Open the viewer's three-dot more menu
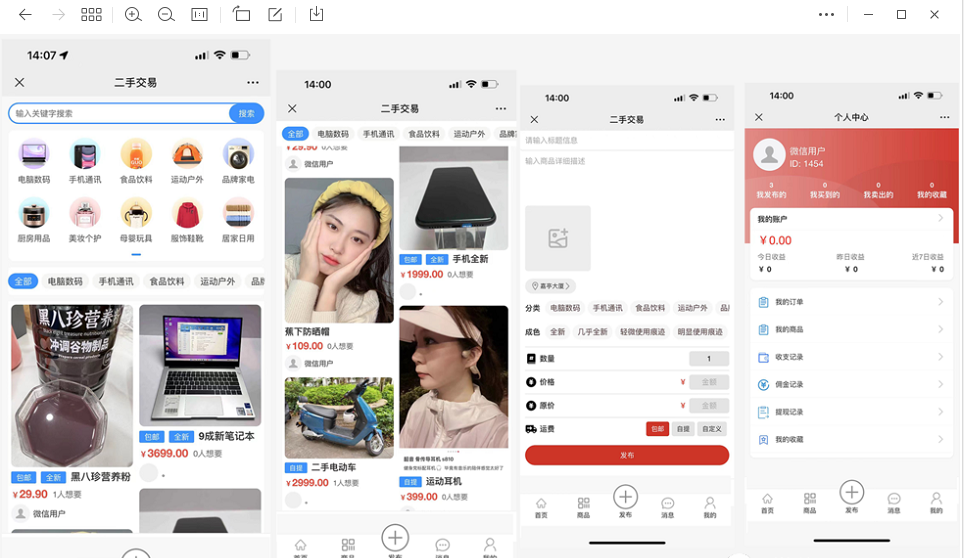Viewport: 964px width, 558px height. coord(826,14)
